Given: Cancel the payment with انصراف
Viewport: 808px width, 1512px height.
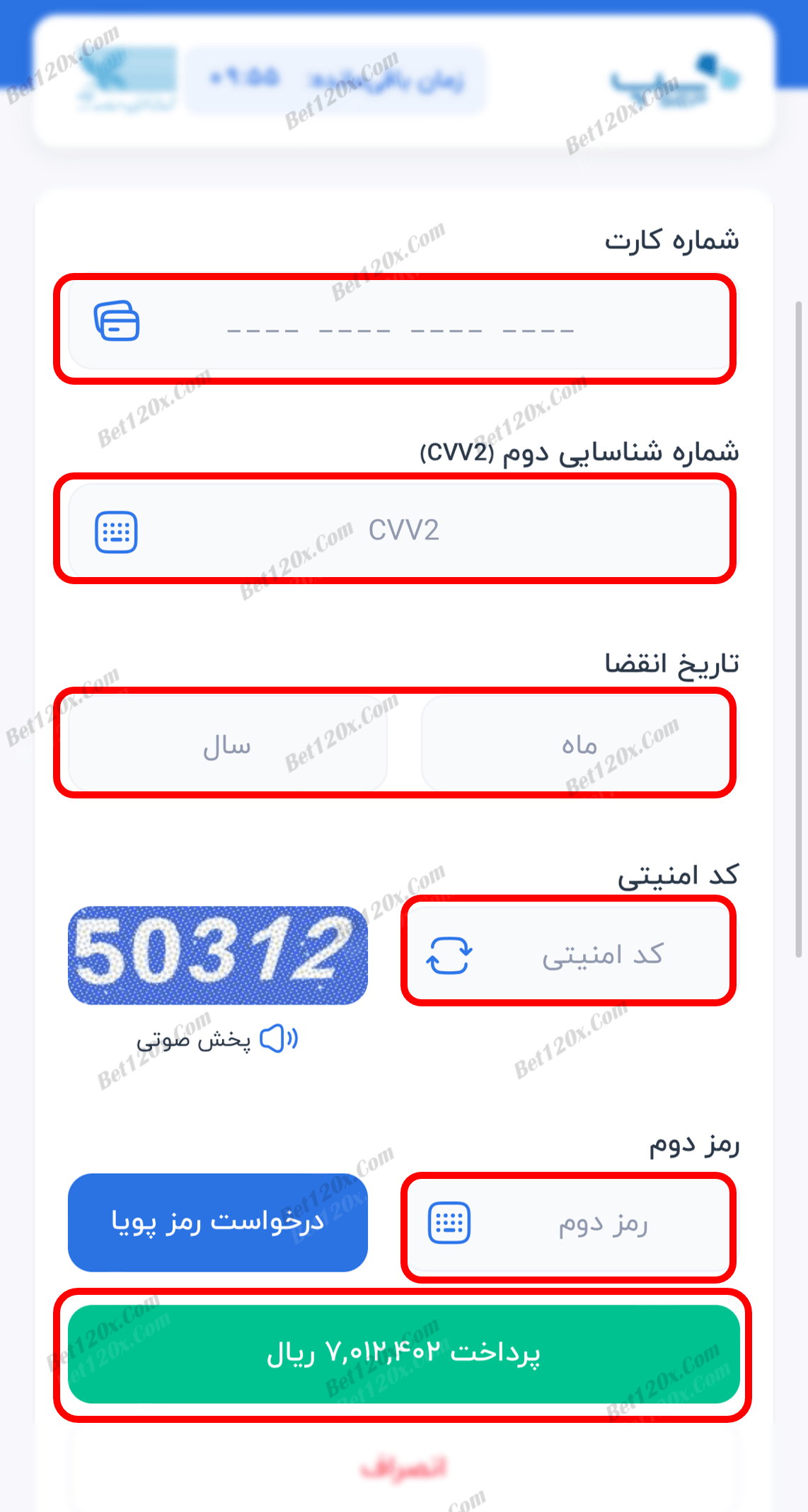Looking at the screenshot, I should (x=403, y=1468).
